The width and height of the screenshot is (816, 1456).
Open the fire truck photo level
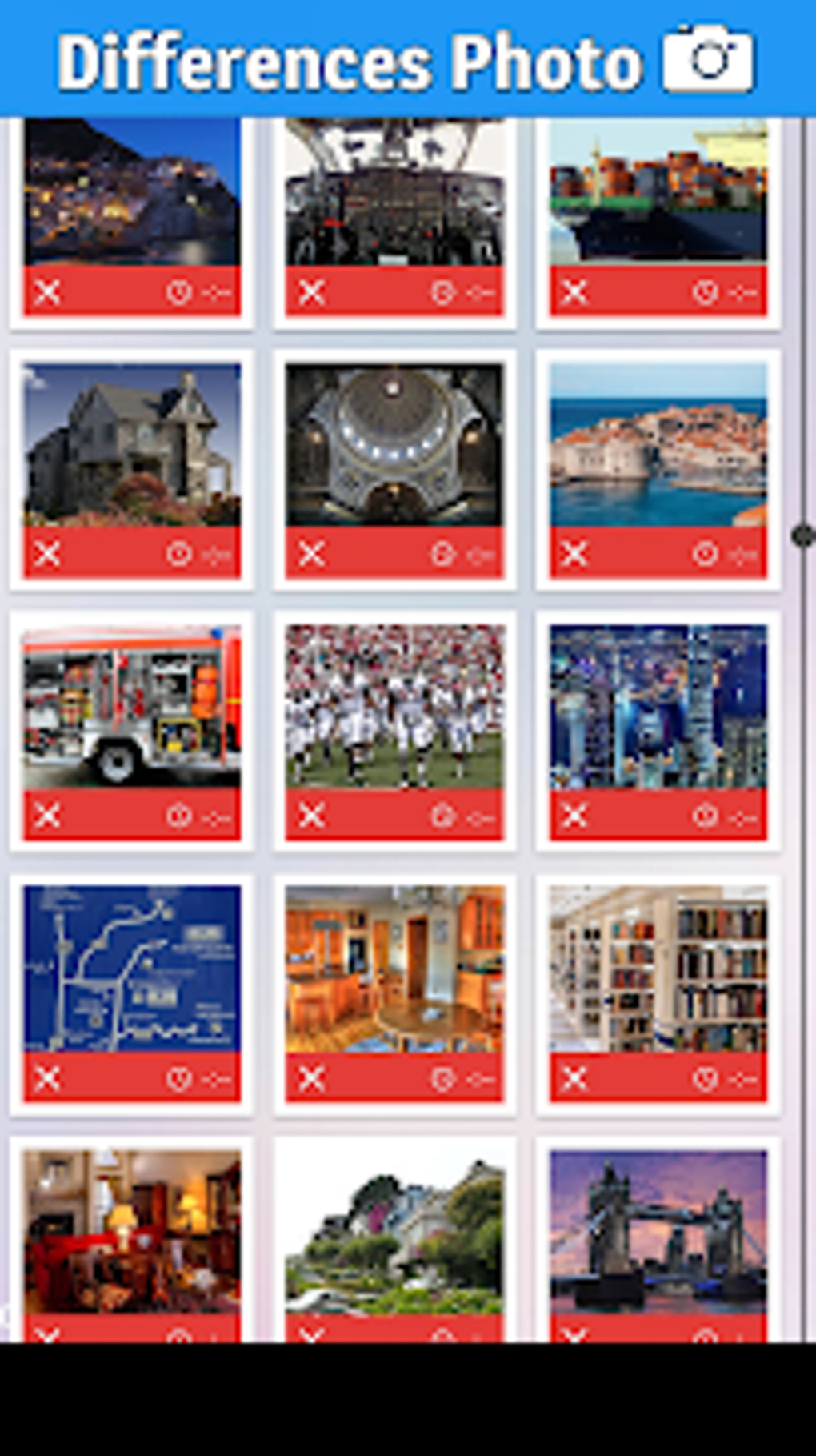132,708
